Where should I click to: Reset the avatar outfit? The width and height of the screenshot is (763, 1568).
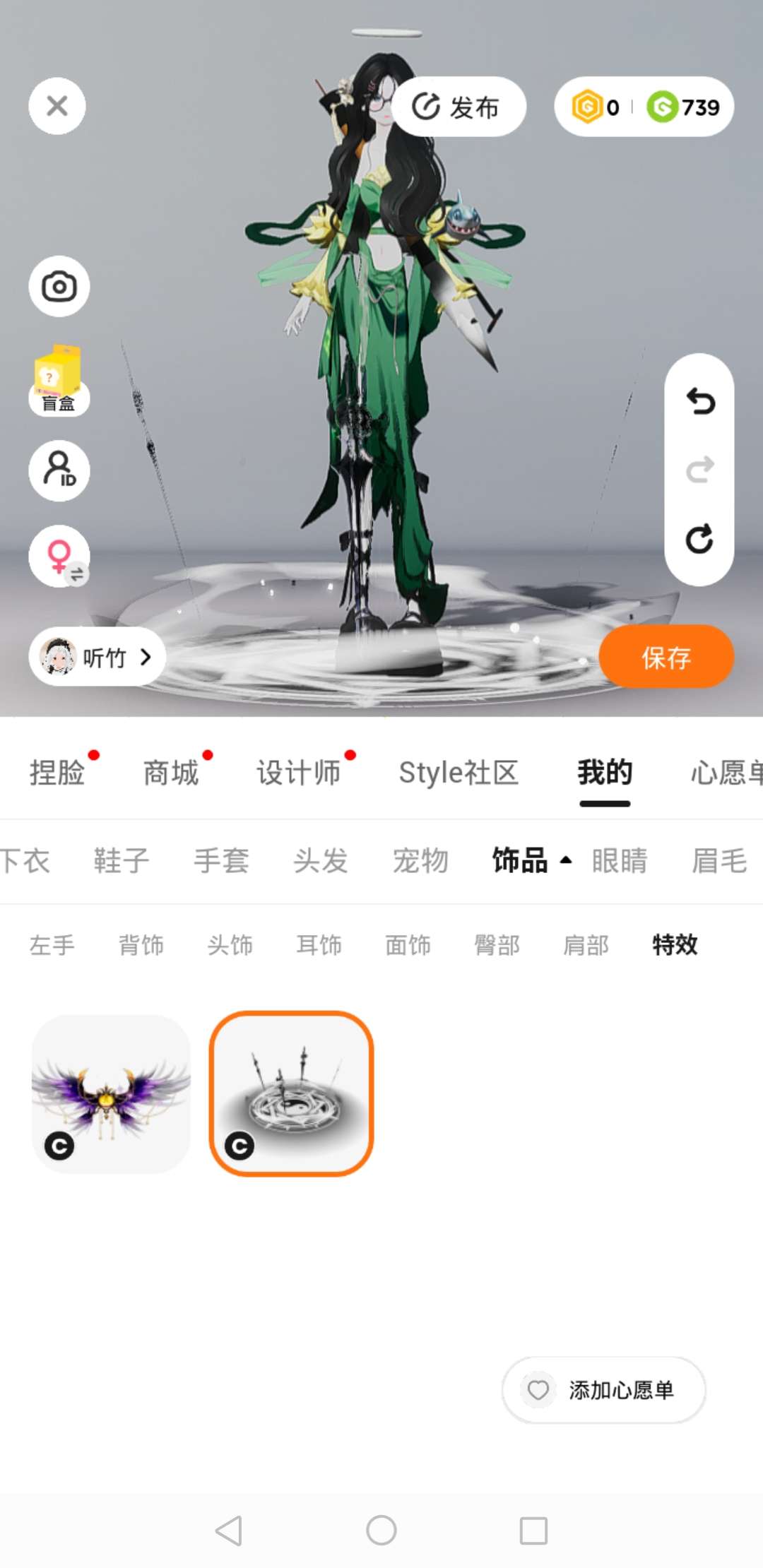tap(699, 540)
